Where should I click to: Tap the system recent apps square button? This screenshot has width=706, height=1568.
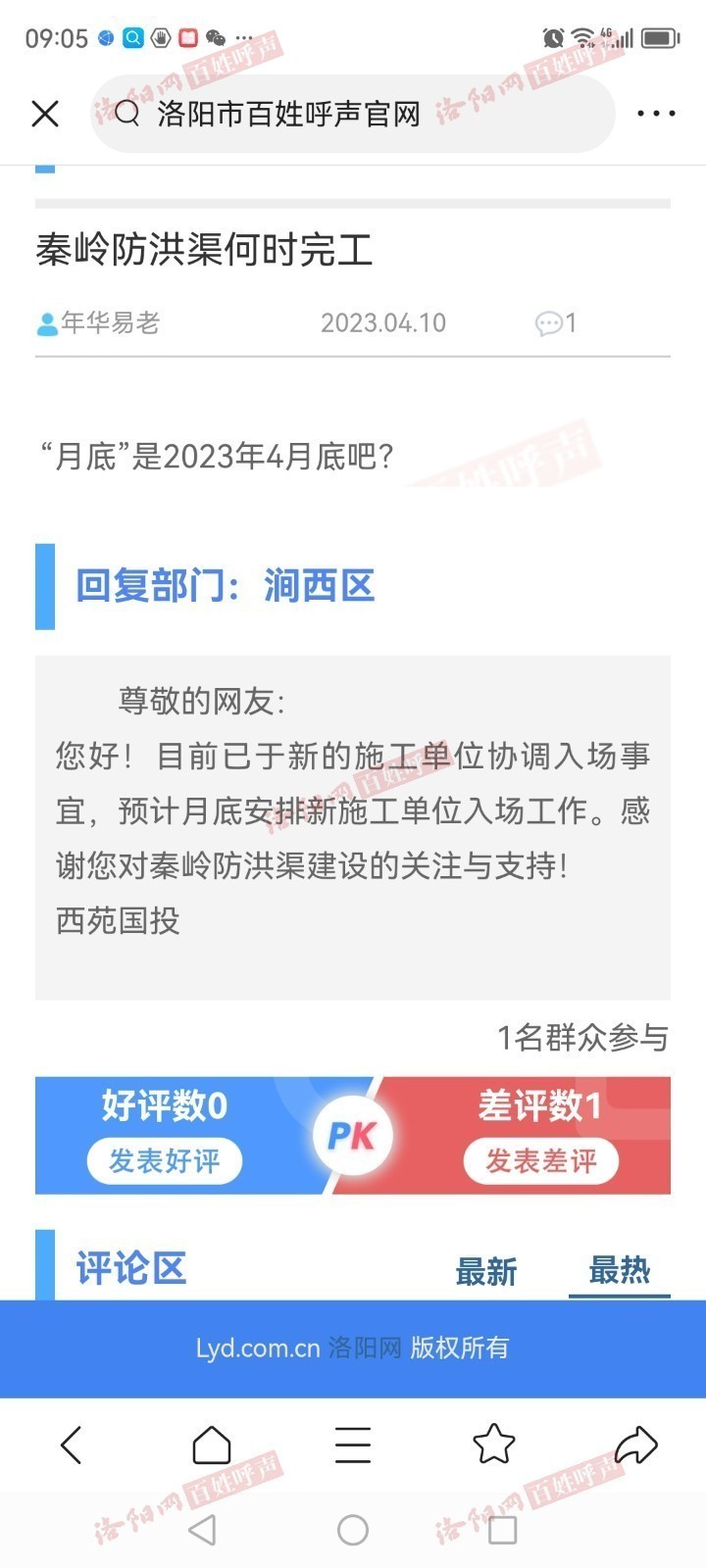point(502,1530)
